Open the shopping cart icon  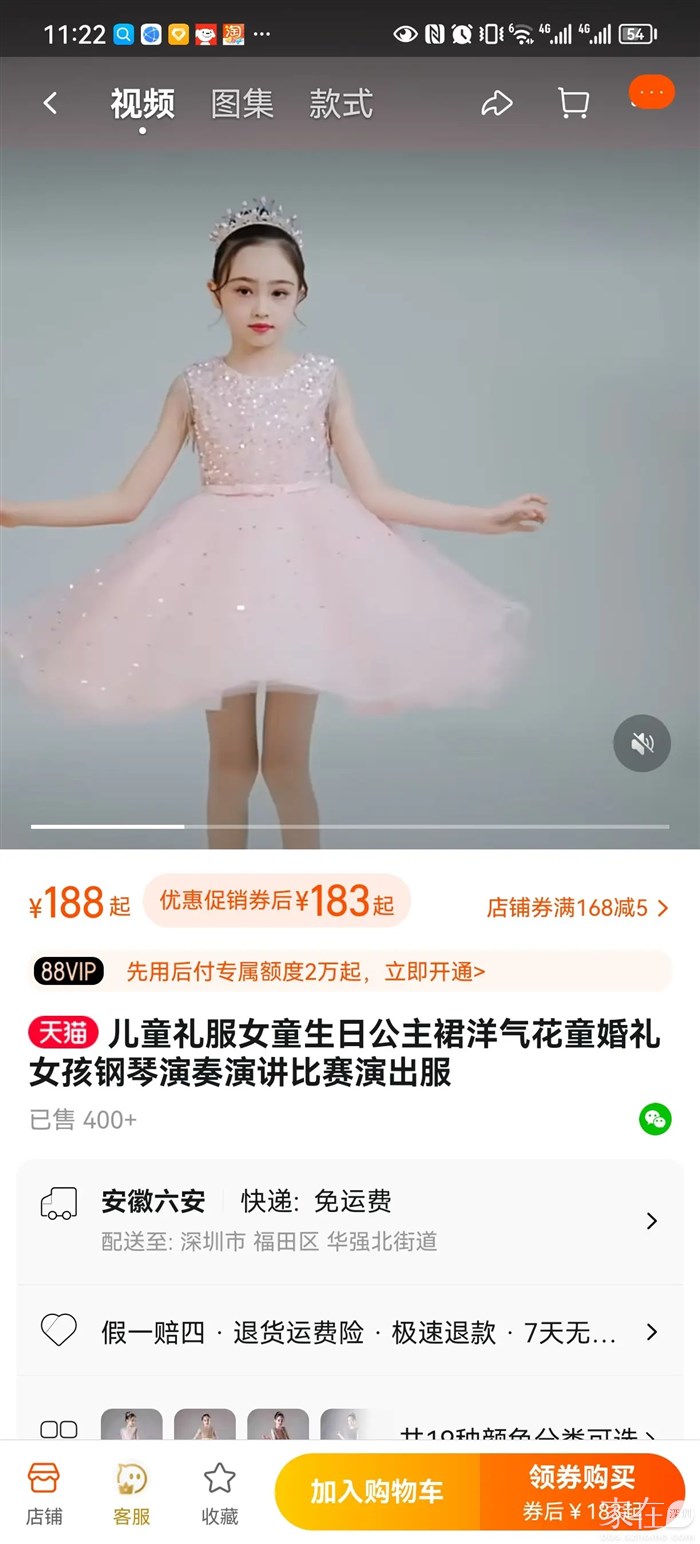click(x=572, y=103)
